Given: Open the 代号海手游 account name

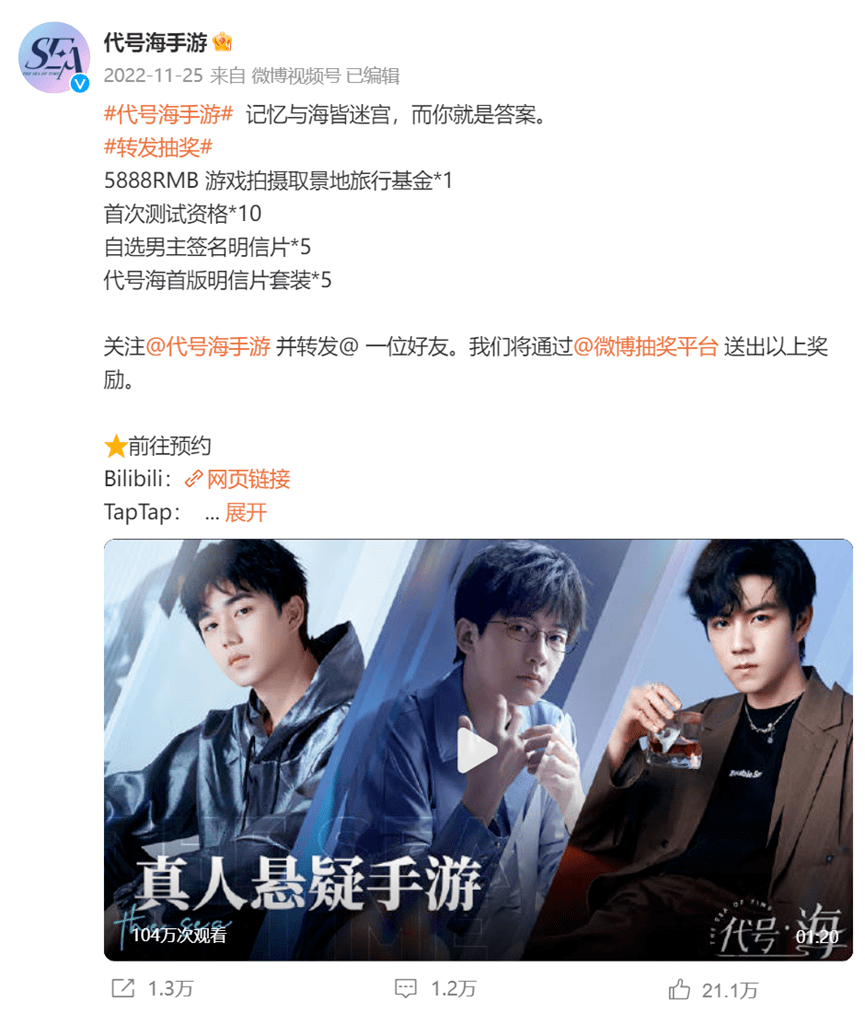Looking at the screenshot, I should tap(155, 43).
